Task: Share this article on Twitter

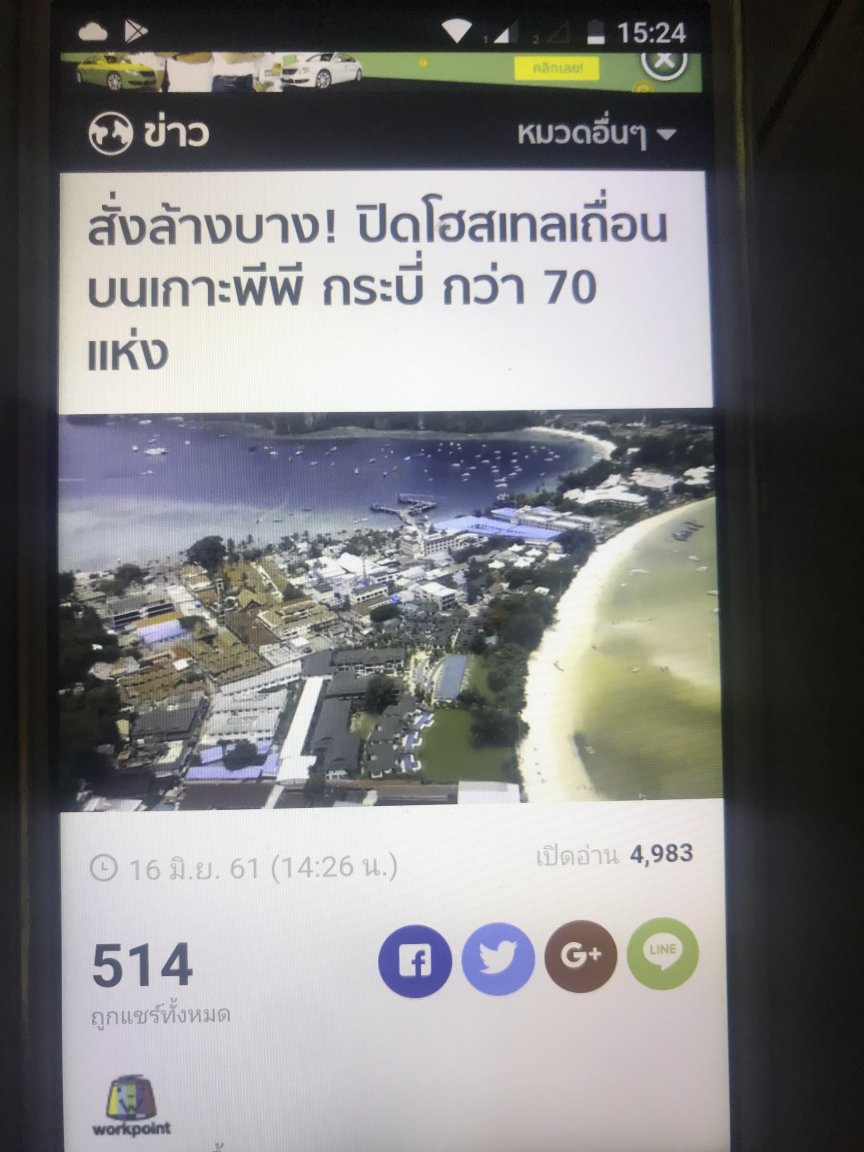Action: (498, 959)
